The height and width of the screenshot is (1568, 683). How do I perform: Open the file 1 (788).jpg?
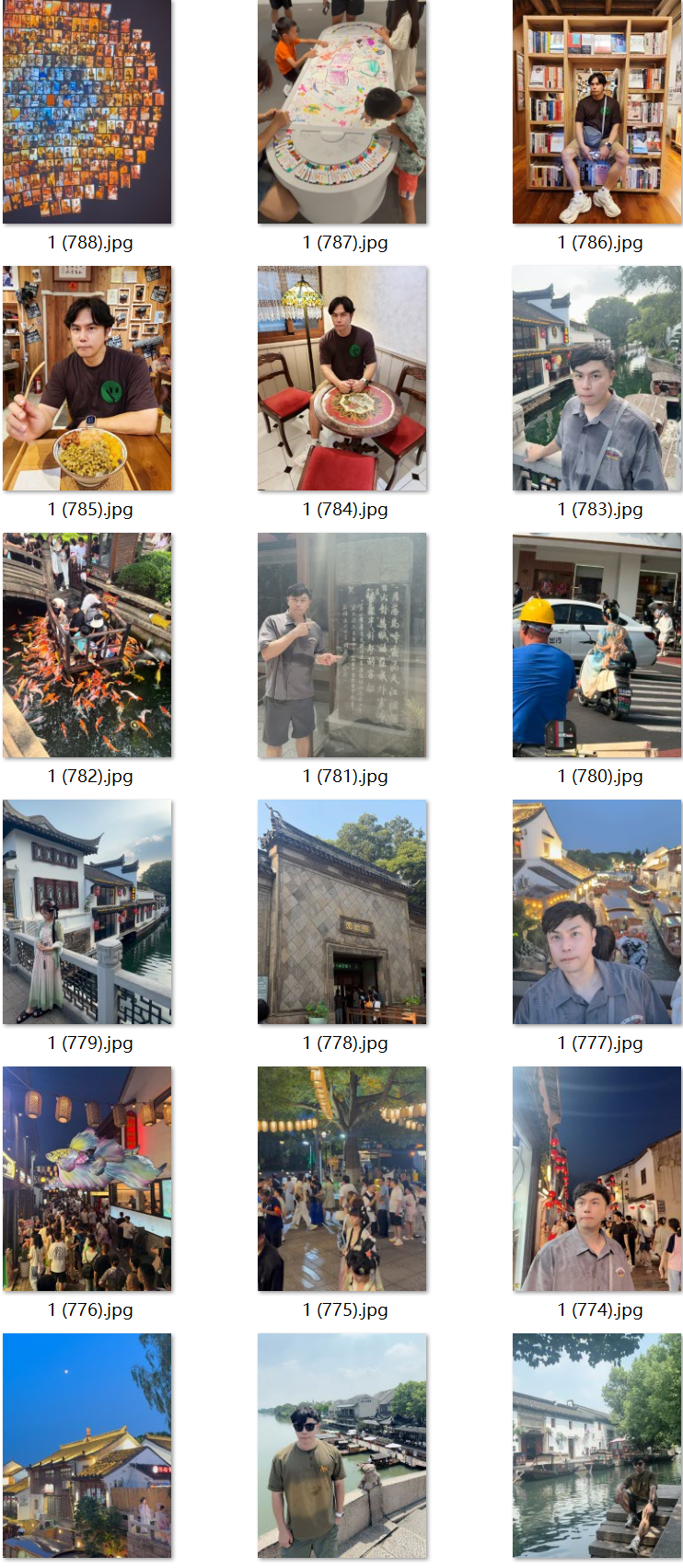[87, 111]
